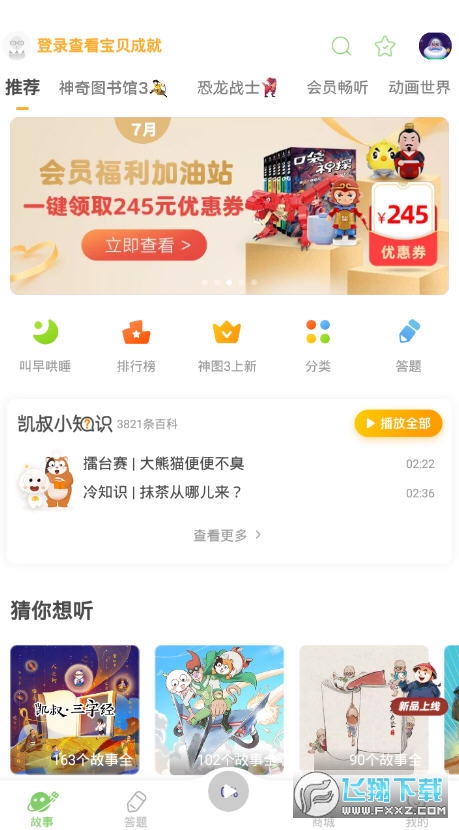Switch to the 会员畅听 tab

pos(337,87)
